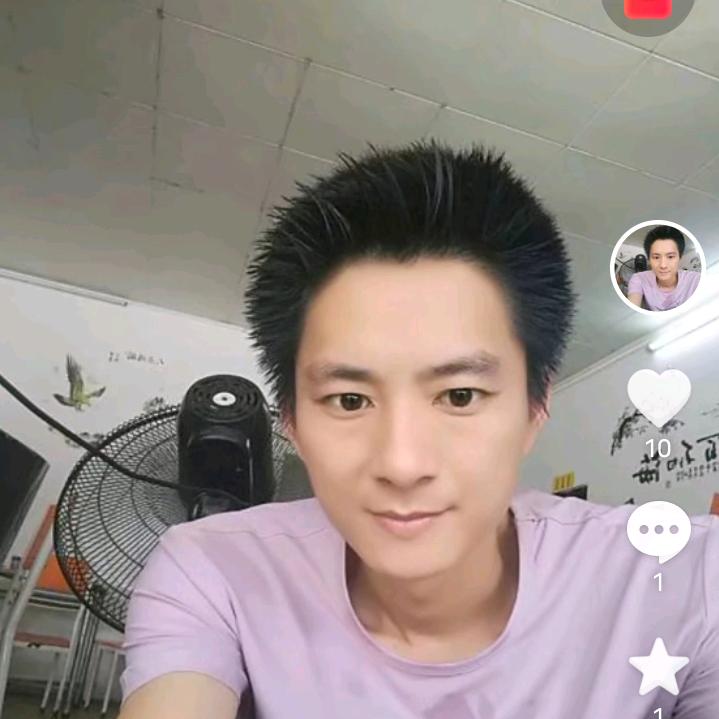
Task: Like this video with the heart
Action: click(x=658, y=396)
